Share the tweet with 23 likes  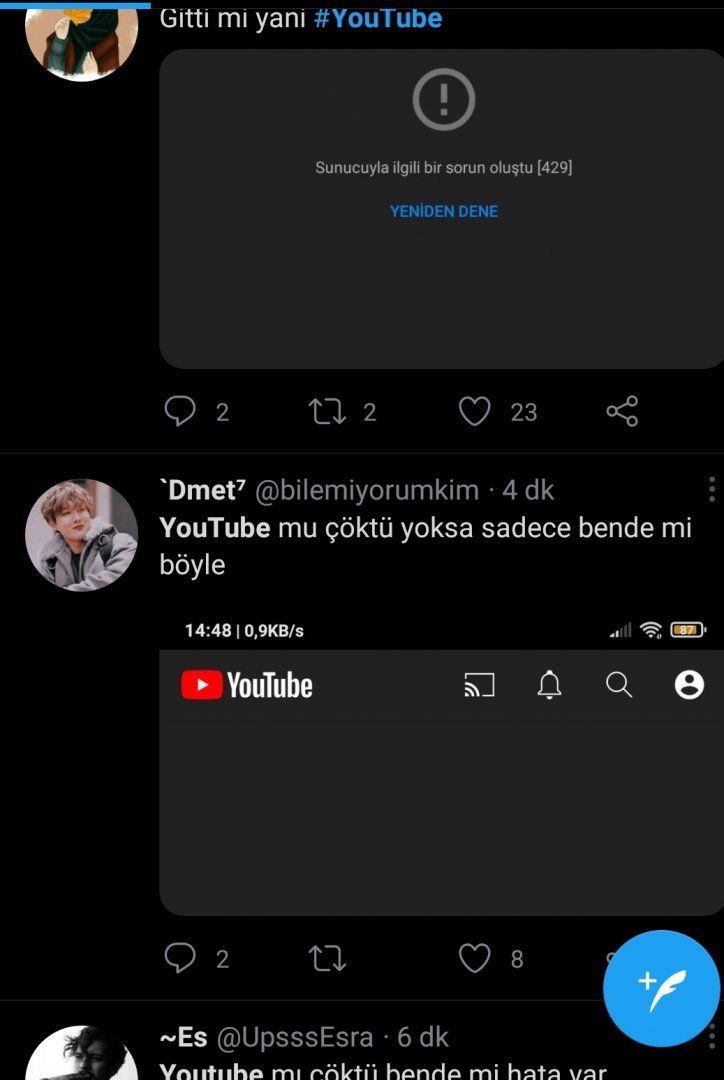[x=622, y=411]
